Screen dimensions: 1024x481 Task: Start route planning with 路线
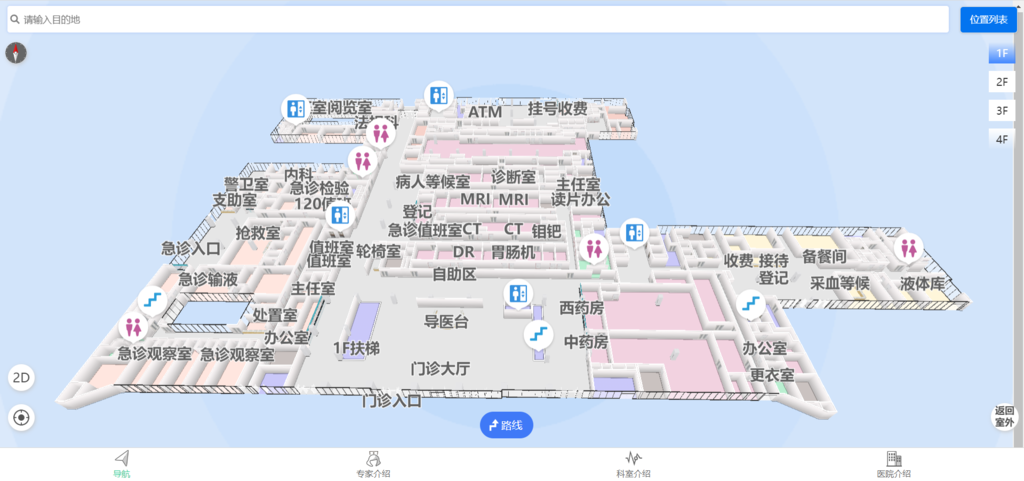tap(506, 425)
